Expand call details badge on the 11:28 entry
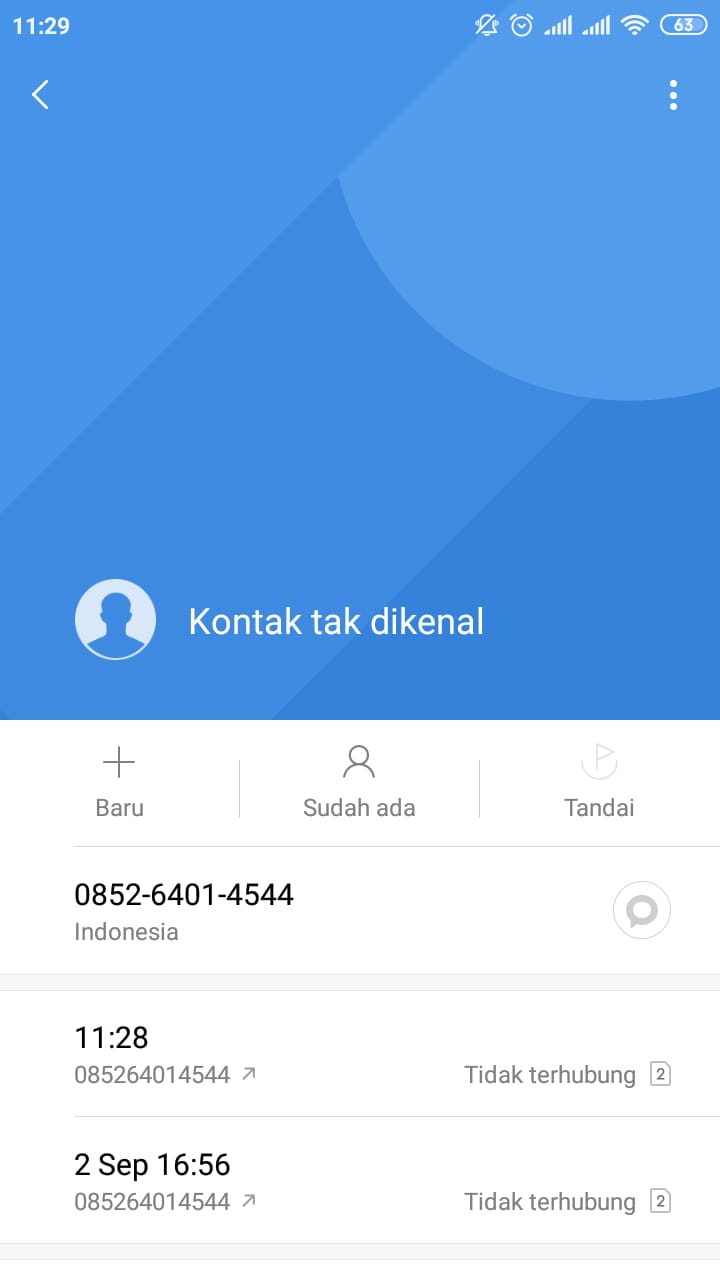 click(662, 1075)
